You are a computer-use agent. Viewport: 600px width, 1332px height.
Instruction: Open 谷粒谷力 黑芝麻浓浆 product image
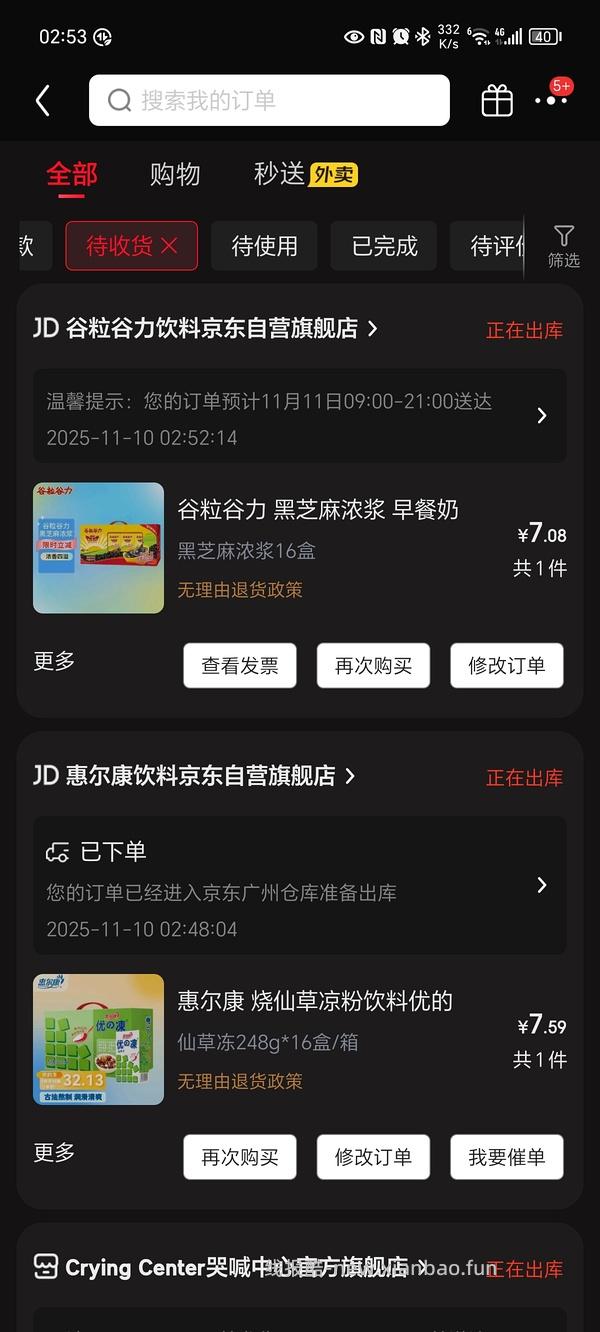click(x=98, y=548)
